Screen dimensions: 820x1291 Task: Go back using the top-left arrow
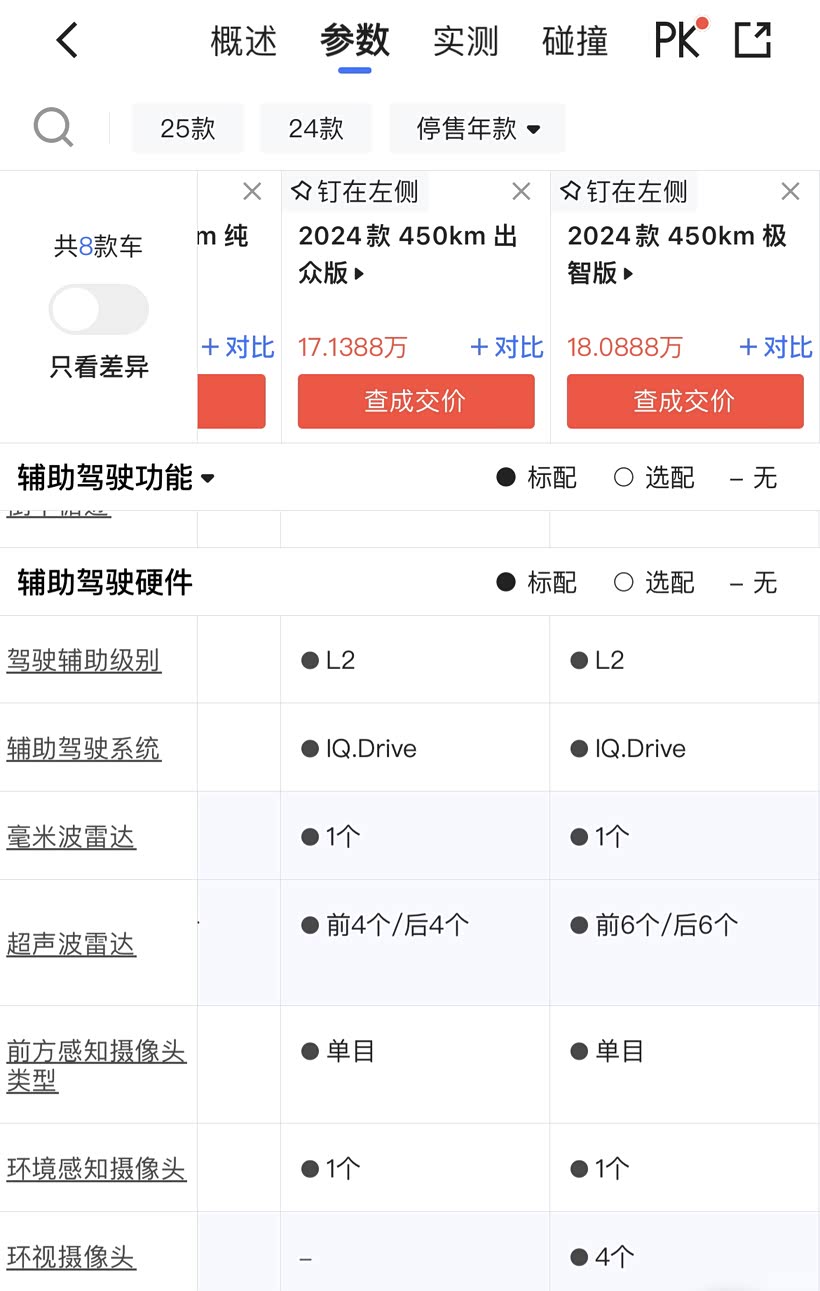coord(67,41)
